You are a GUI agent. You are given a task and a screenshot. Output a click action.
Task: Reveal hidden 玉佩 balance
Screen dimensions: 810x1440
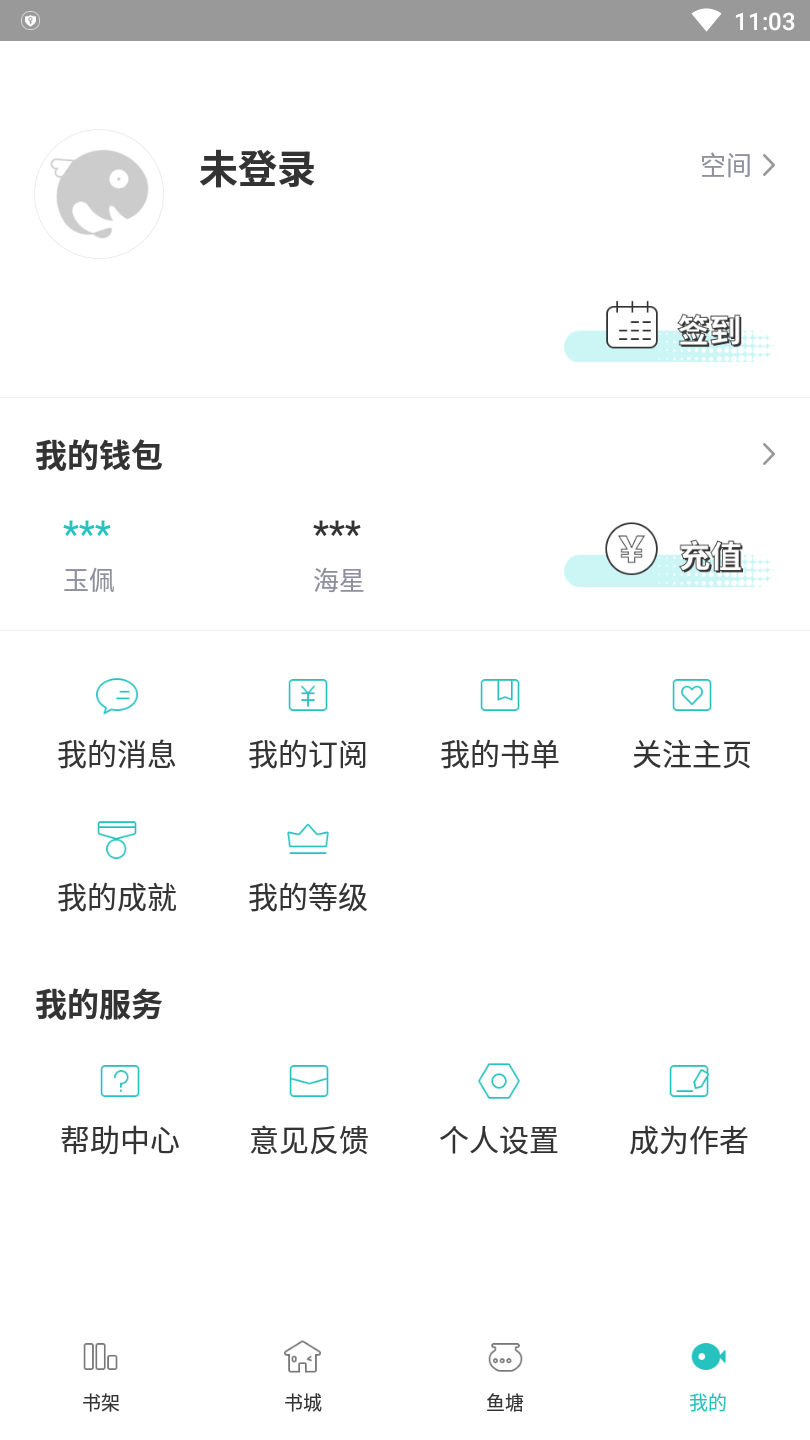tap(87, 530)
